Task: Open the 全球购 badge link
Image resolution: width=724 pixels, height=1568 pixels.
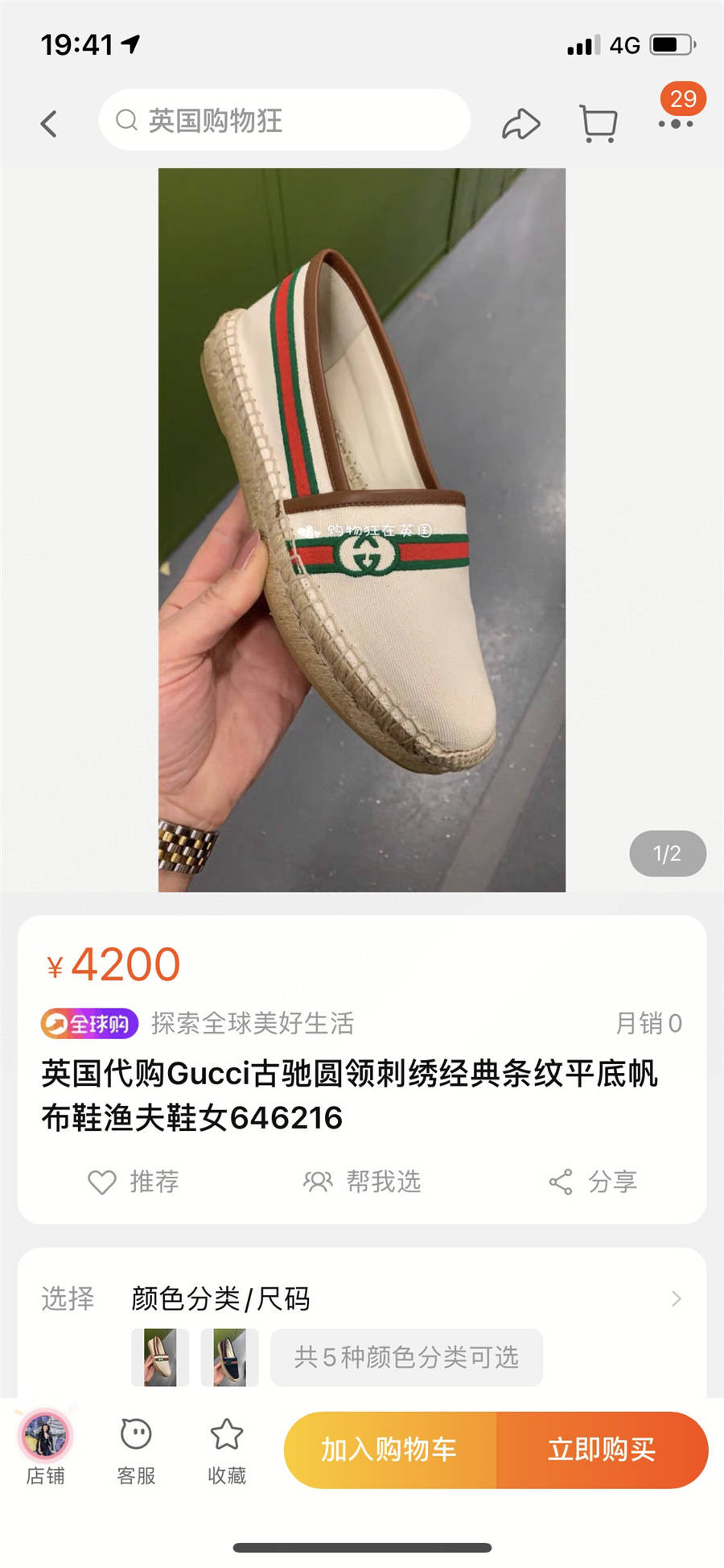Action: pos(89,1023)
